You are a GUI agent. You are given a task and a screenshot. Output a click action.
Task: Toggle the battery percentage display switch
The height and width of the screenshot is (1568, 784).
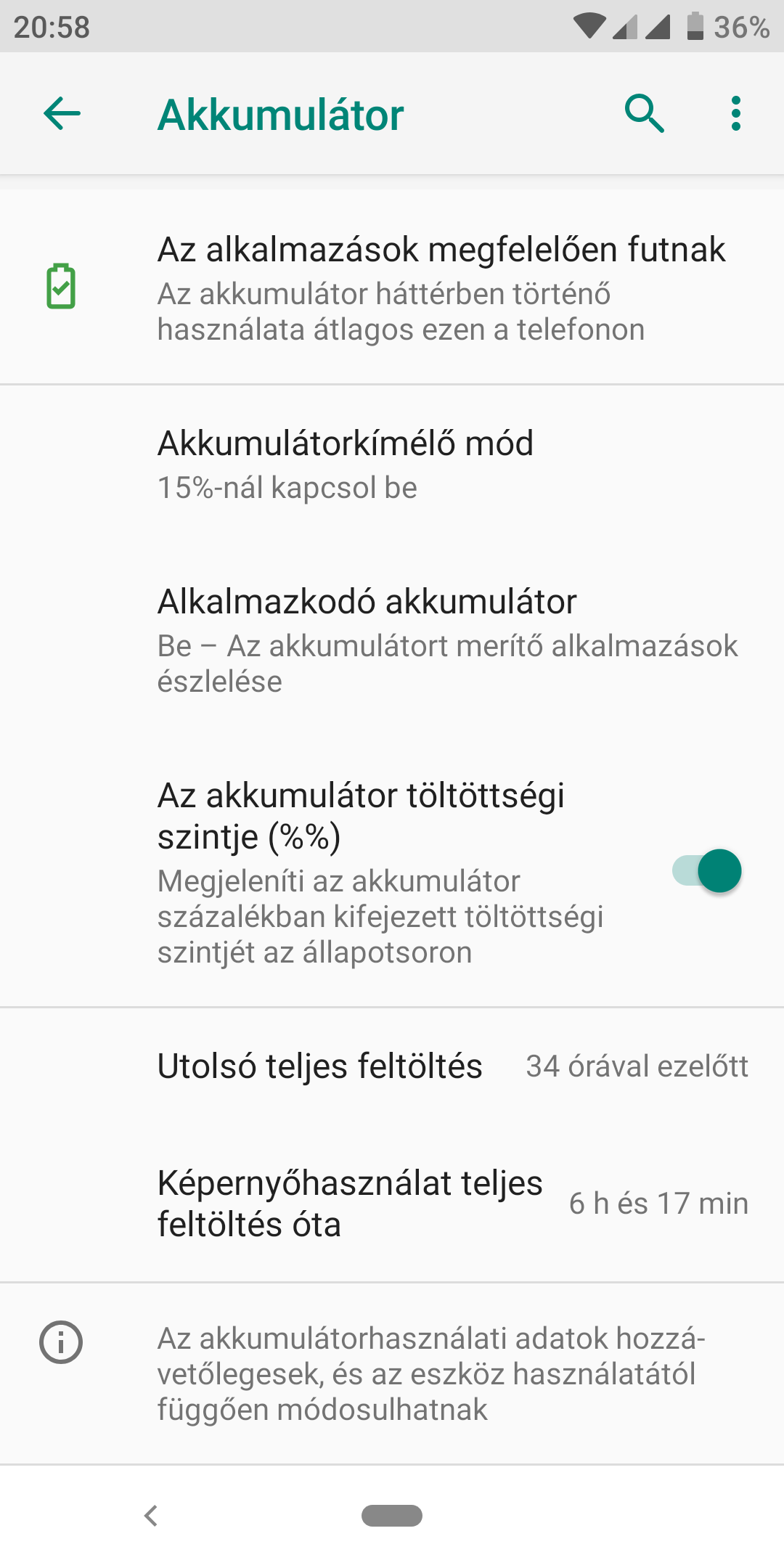[706, 870]
